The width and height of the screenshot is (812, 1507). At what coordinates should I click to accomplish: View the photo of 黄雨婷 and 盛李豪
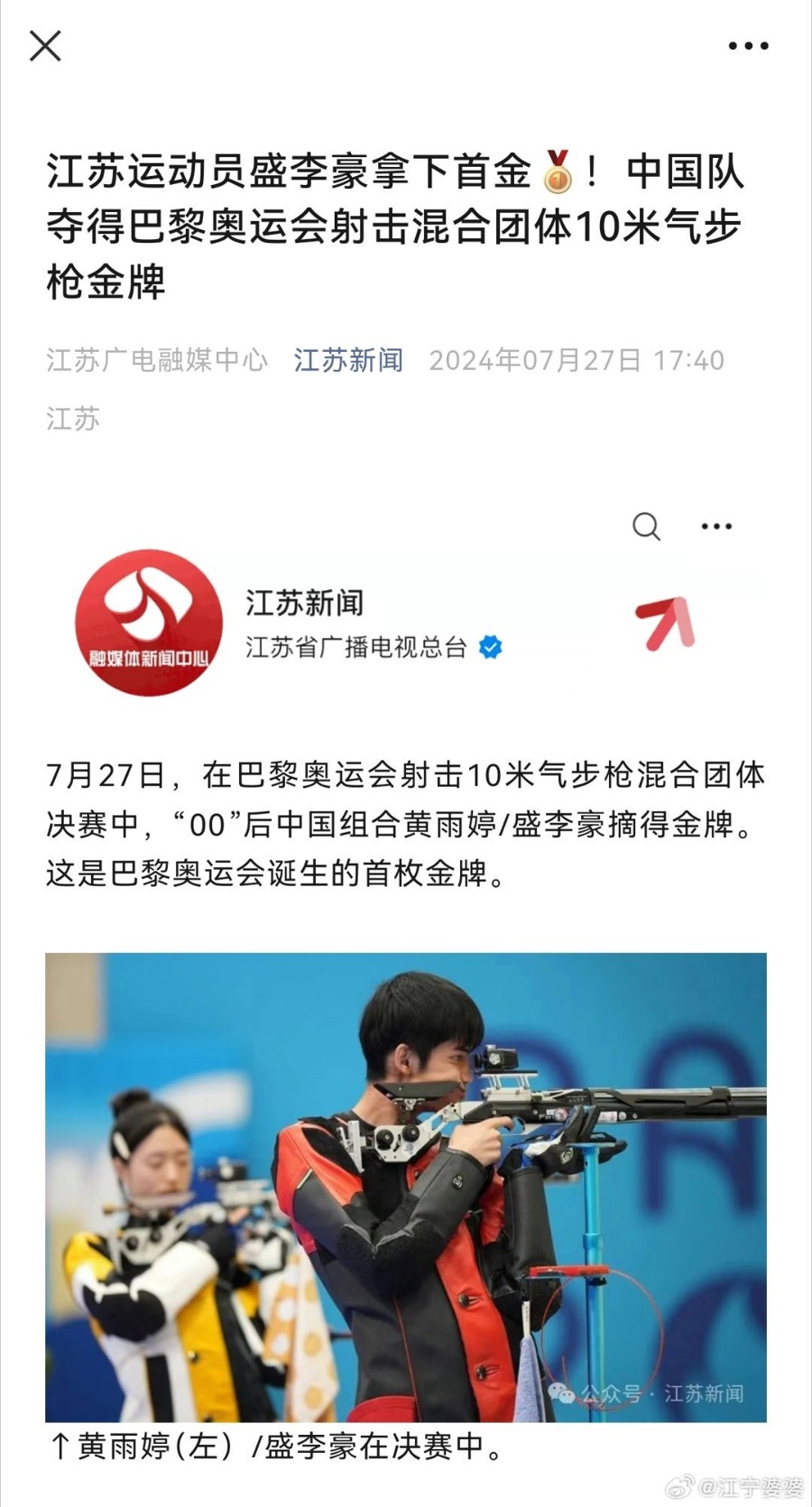[406, 1187]
